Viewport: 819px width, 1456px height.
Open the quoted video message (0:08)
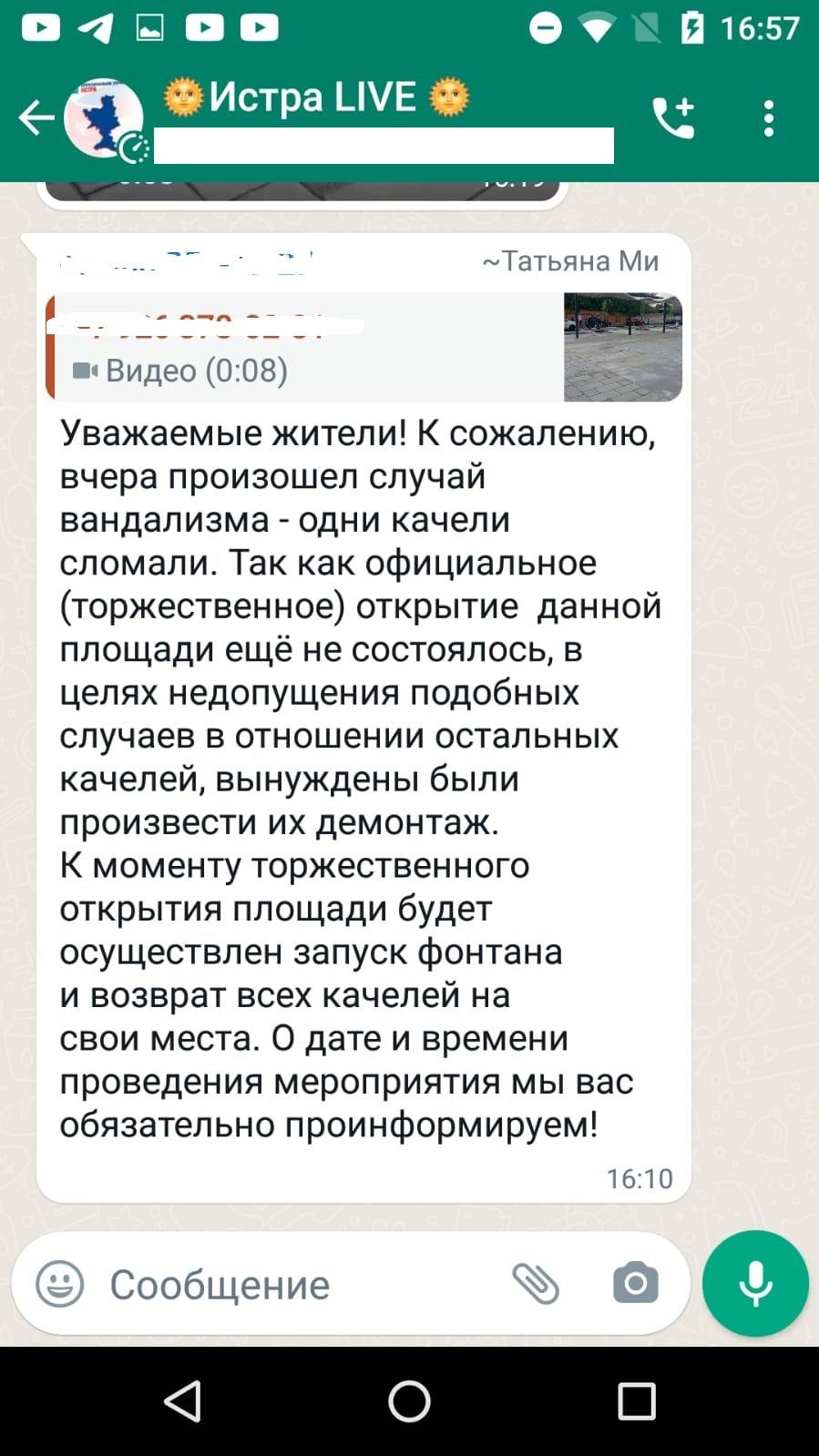(364, 348)
